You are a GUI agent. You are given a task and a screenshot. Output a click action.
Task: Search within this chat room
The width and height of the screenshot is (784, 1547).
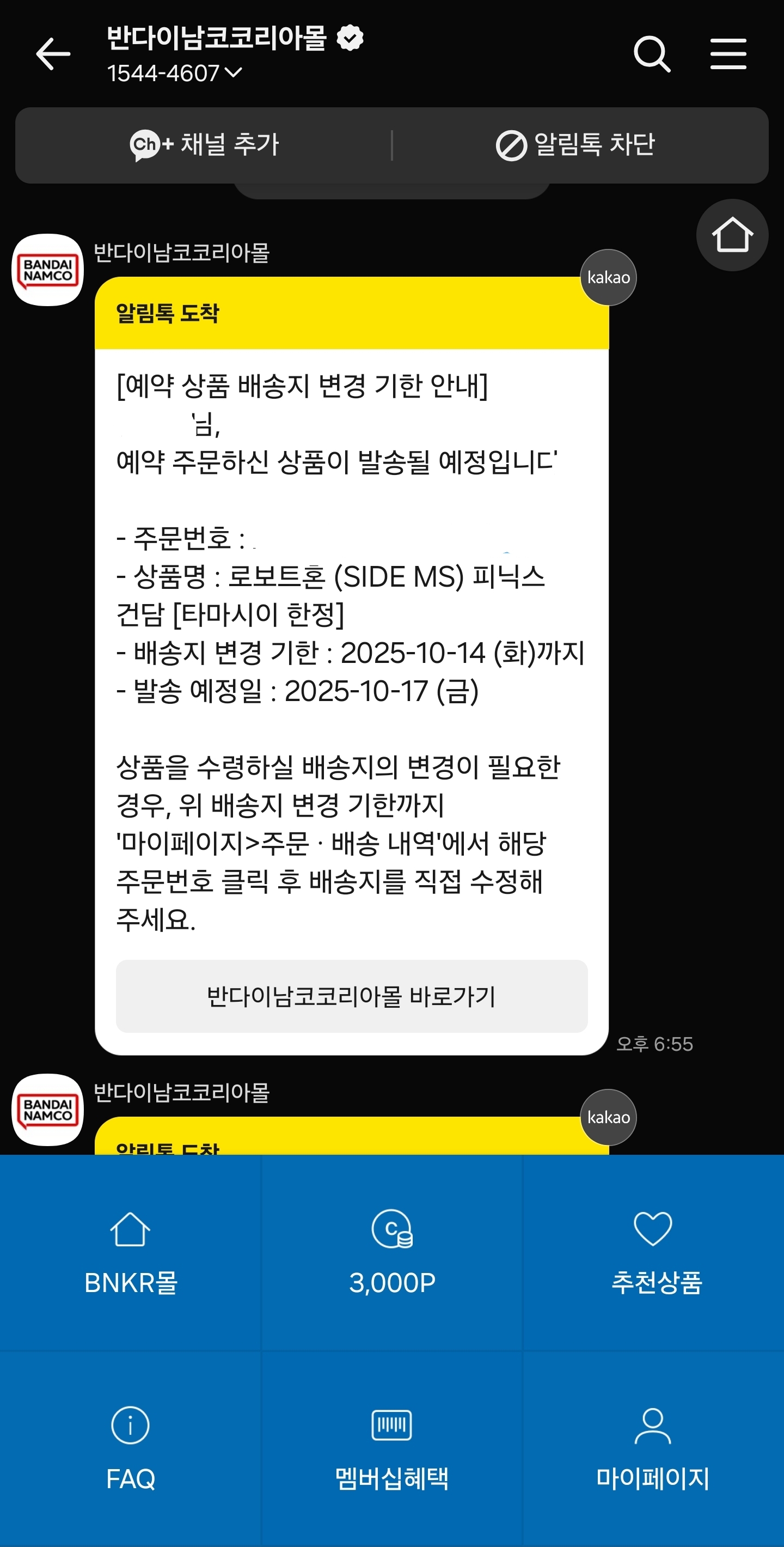[x=651, y=54]
